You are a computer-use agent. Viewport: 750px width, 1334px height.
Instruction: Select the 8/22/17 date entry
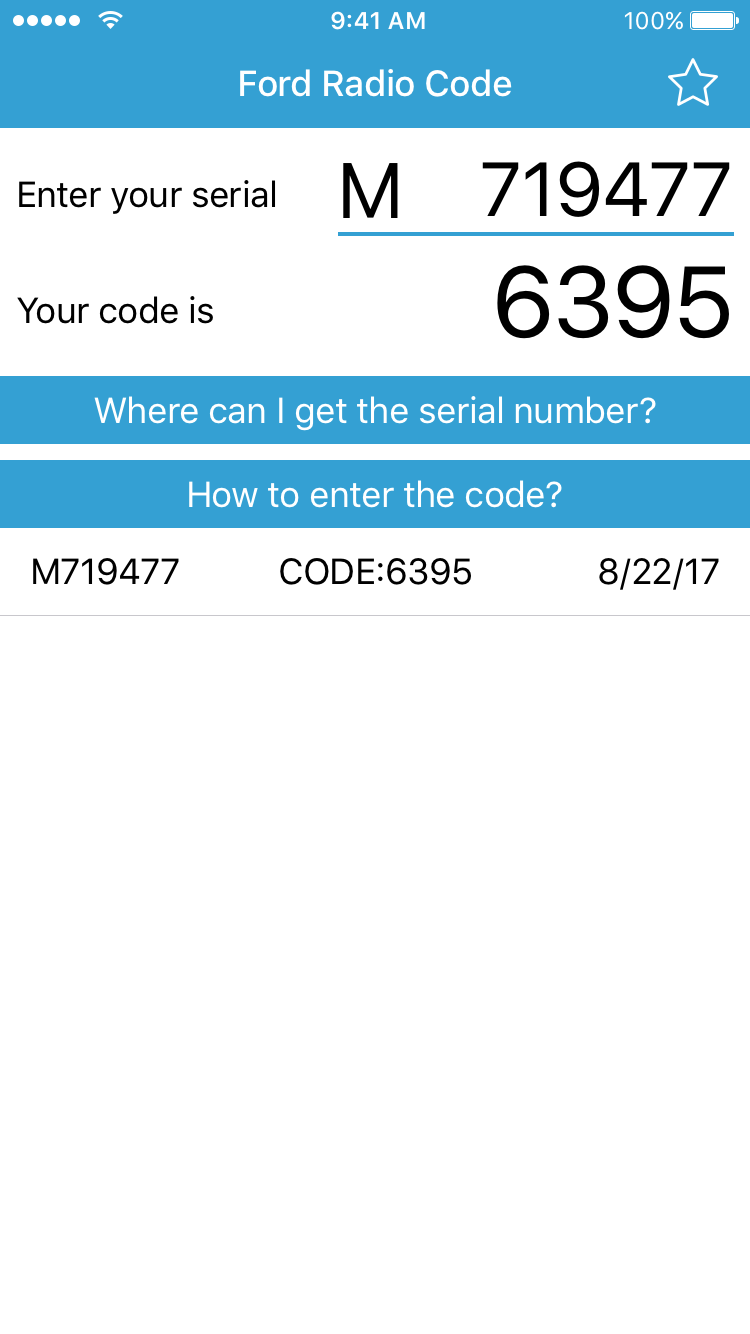pyautogui.click(x=657, y=572)
